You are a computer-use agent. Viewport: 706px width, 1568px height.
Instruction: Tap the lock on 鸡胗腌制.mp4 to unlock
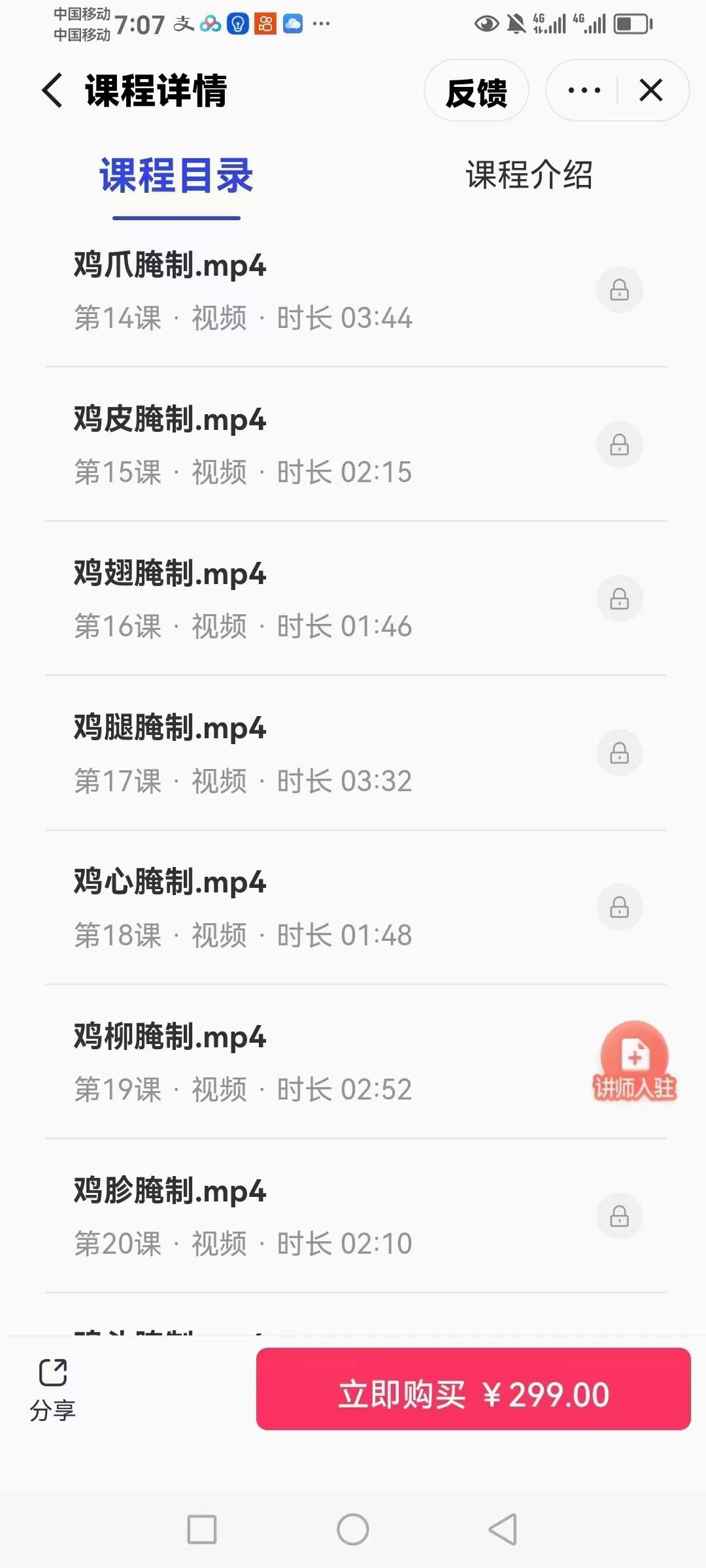[619, 1215]
